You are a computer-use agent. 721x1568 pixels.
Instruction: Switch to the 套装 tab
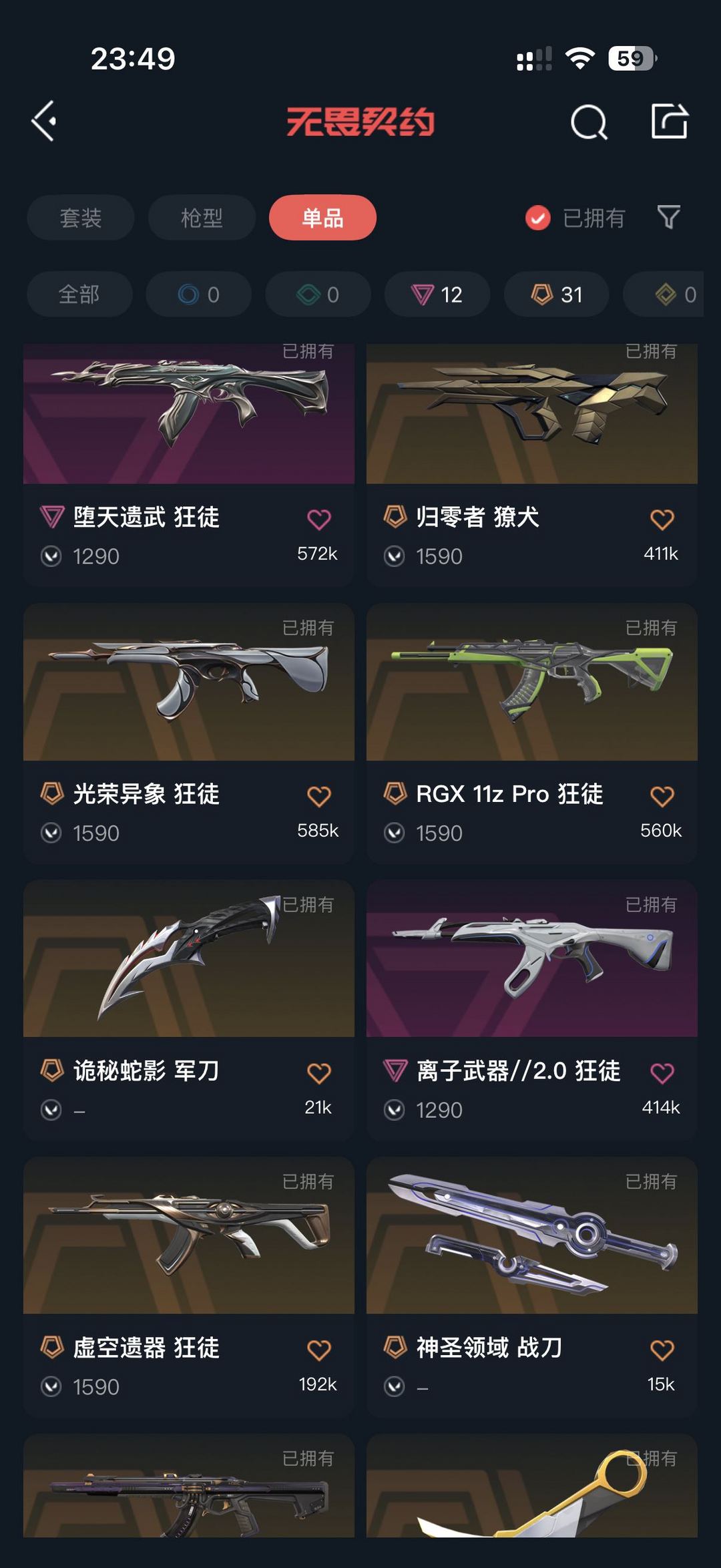(x=79, y=218)
